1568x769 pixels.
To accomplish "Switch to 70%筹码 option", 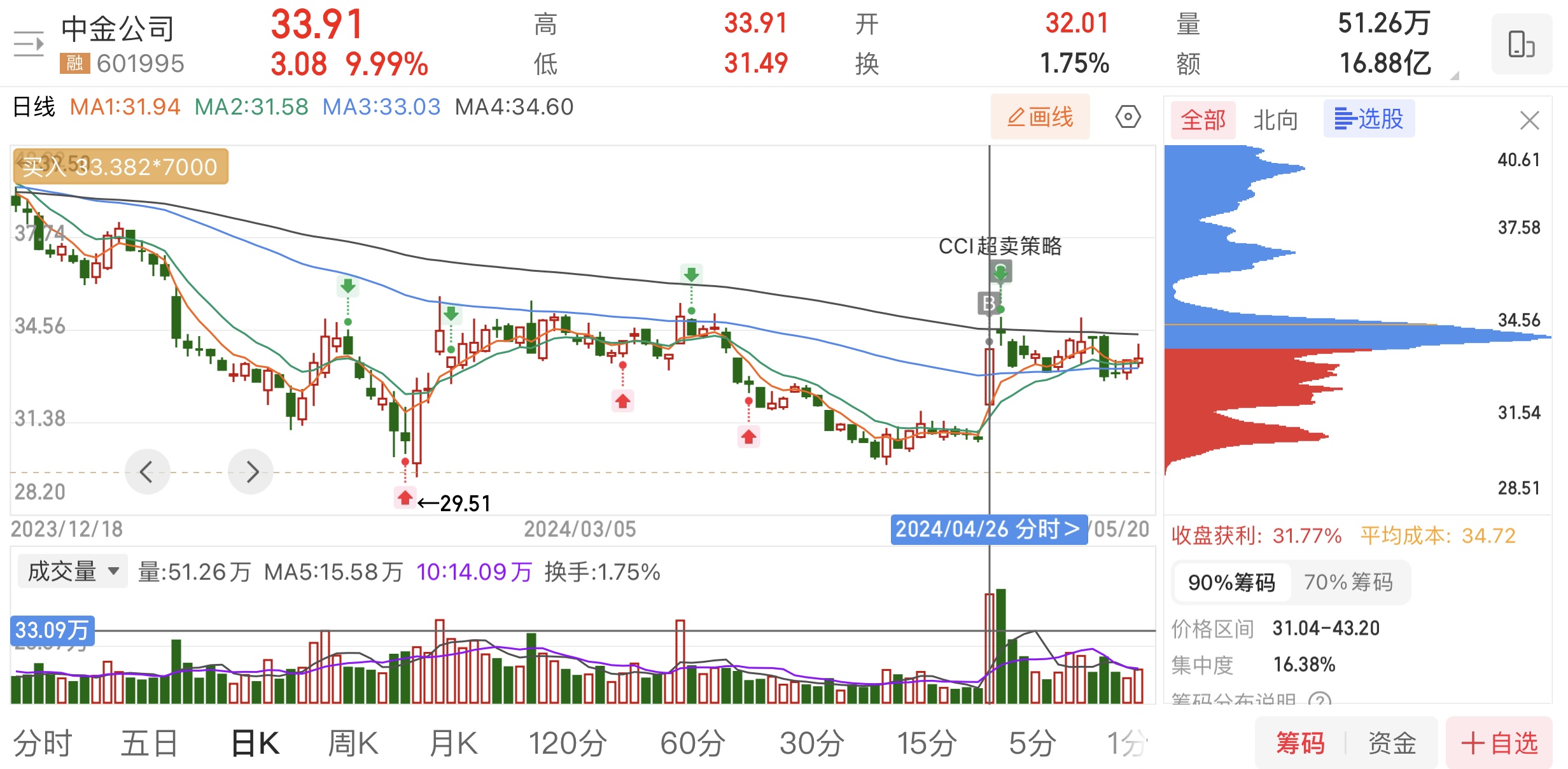I will coord(1348,582).
